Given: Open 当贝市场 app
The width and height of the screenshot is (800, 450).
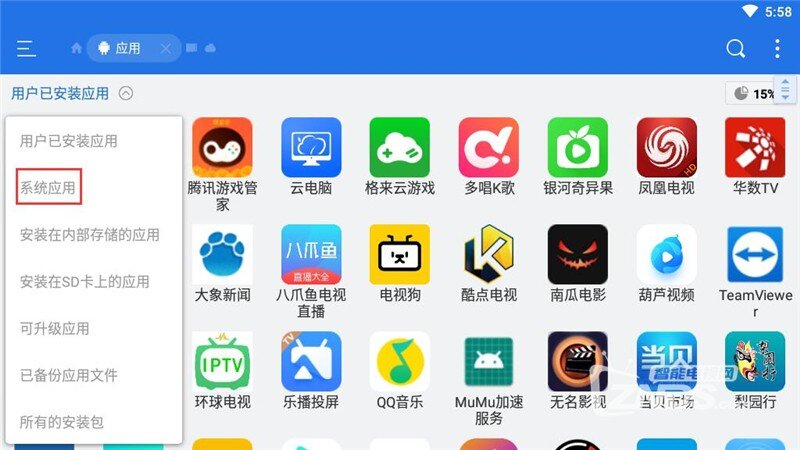Looking at the screenshot, I should pos(666,362).
